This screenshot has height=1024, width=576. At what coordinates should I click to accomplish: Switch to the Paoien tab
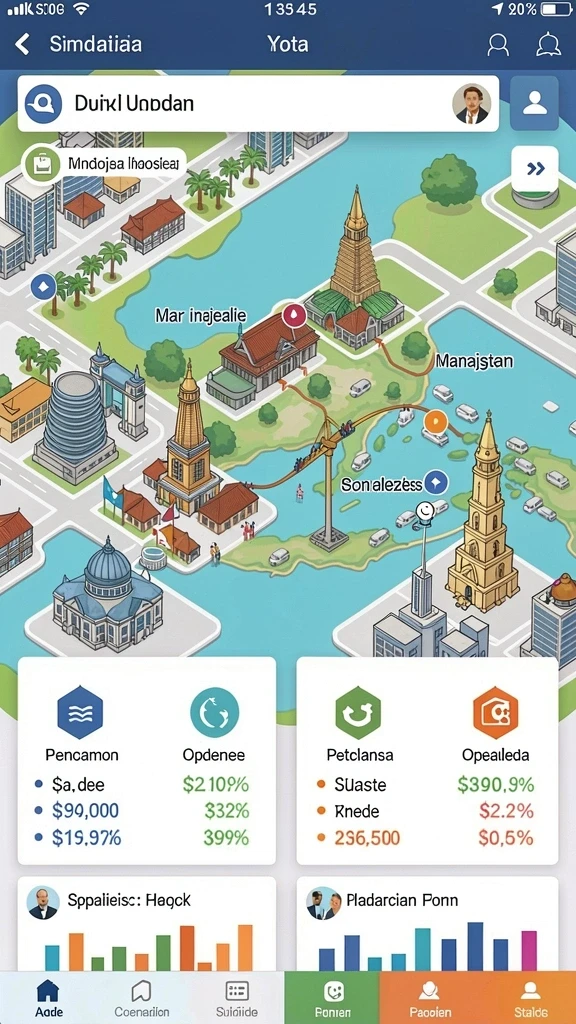[428, 998]
